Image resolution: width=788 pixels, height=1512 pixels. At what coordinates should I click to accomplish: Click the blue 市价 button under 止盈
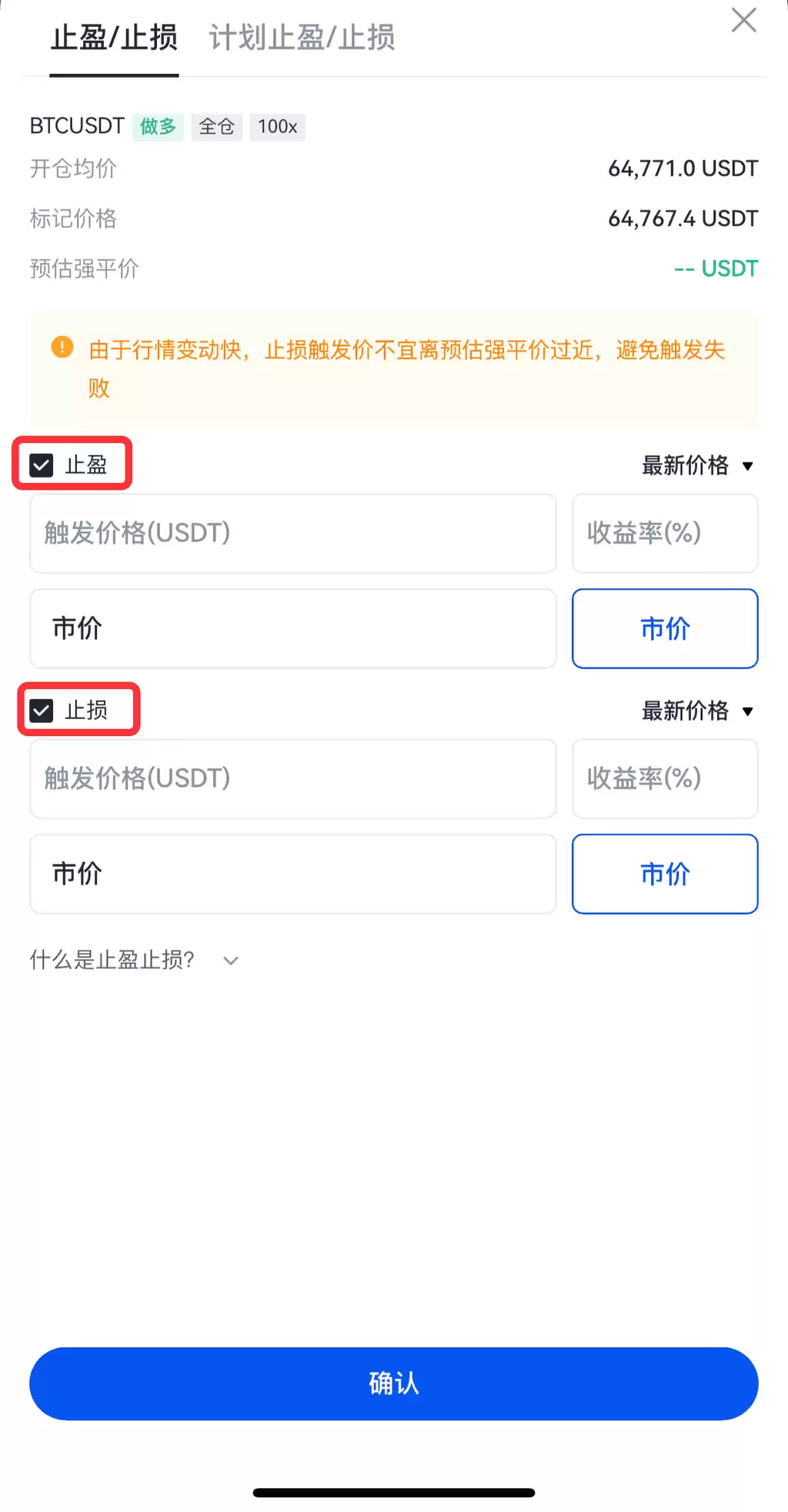click(664, 628)
